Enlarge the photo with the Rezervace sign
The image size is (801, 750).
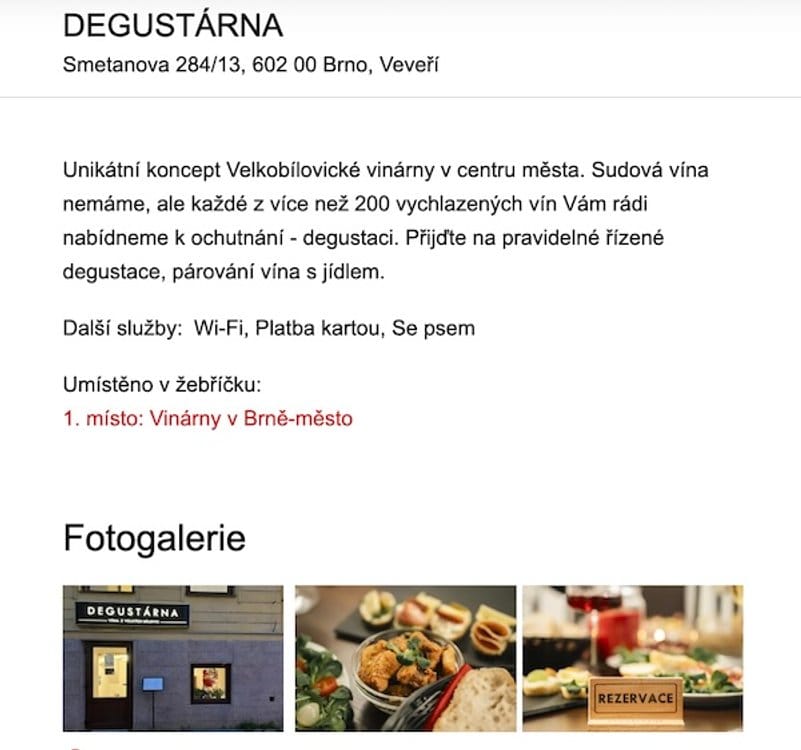click(x=632, y=658)
